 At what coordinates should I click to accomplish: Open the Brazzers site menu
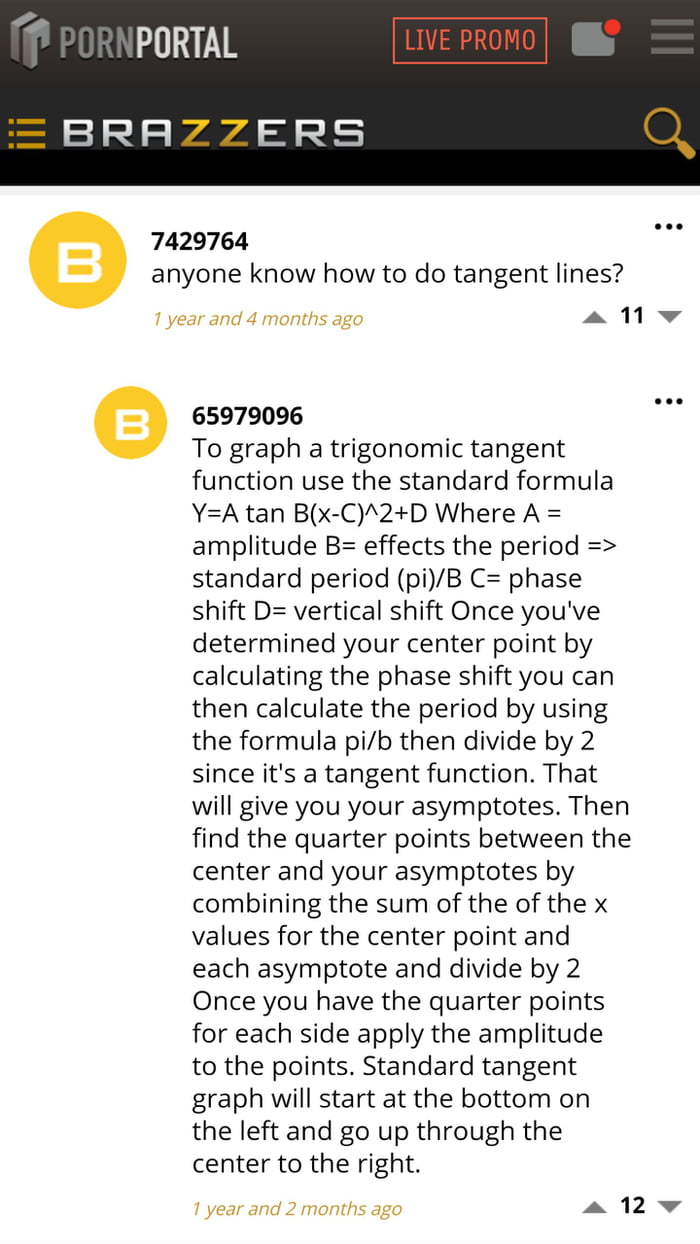pos(27,133)
